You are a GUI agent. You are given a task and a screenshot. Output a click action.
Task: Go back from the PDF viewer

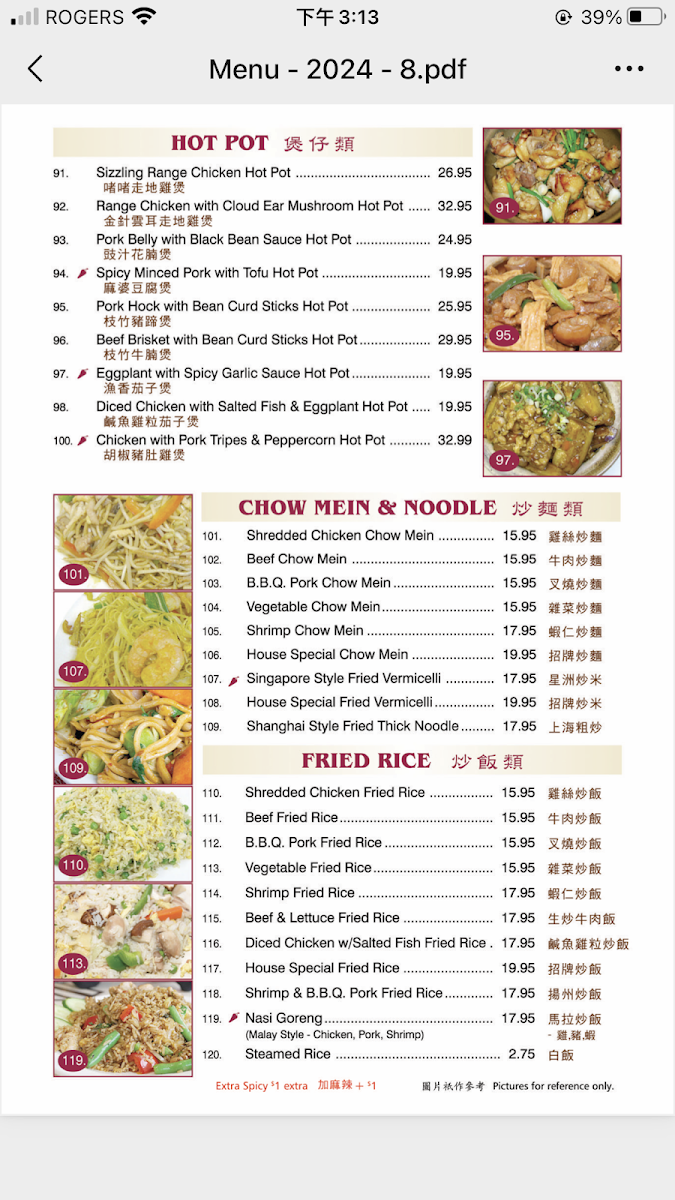(35, 69)
